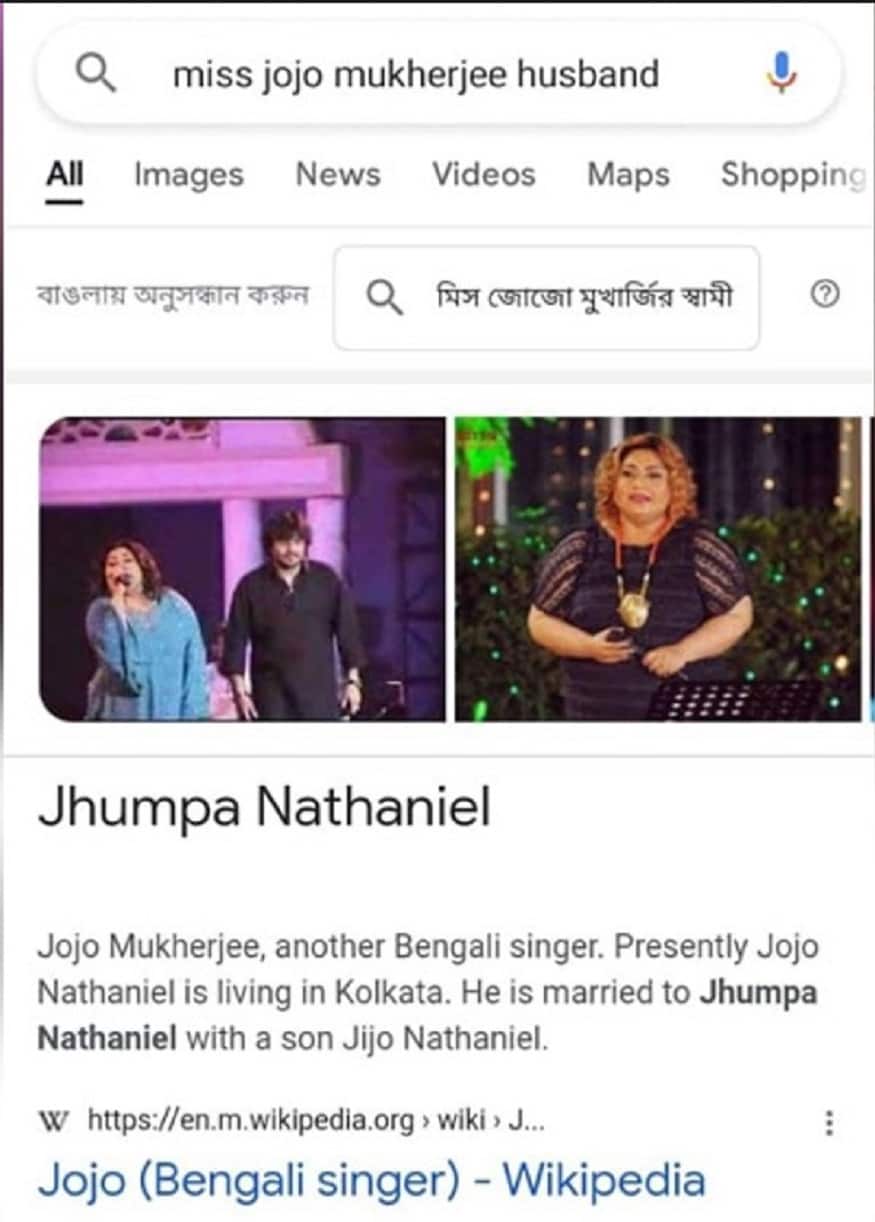Open the help icon beside Bengali search

(824, 295)
